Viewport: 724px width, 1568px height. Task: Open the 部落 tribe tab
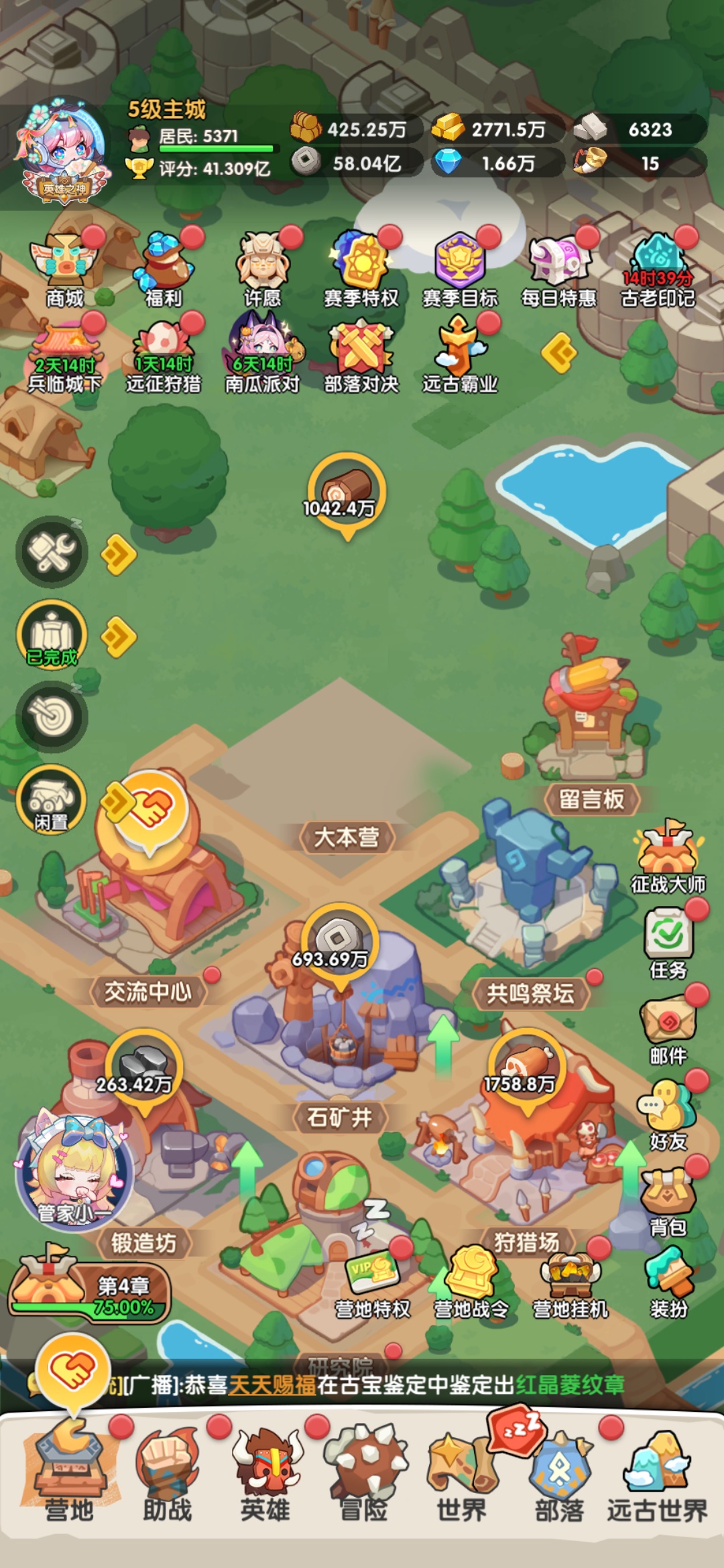560,1476
